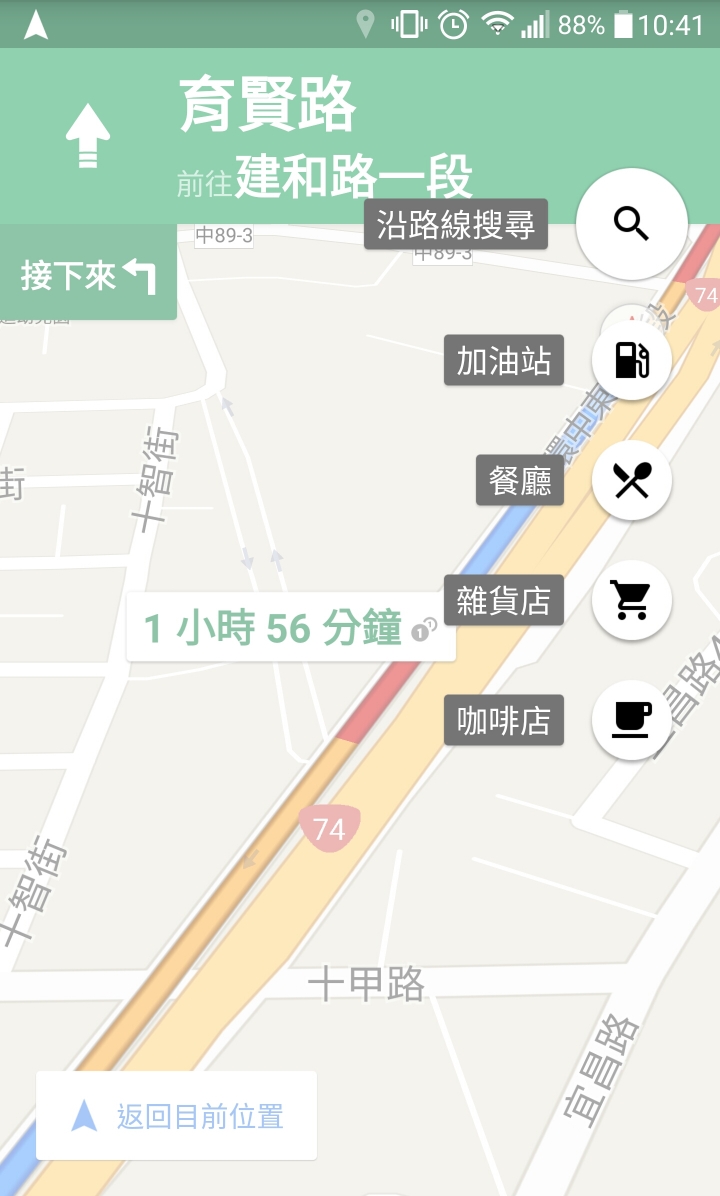Viewport: 720px width, 1196px height.
Task: Tap the search magnifier button
Action: (632, 223)
